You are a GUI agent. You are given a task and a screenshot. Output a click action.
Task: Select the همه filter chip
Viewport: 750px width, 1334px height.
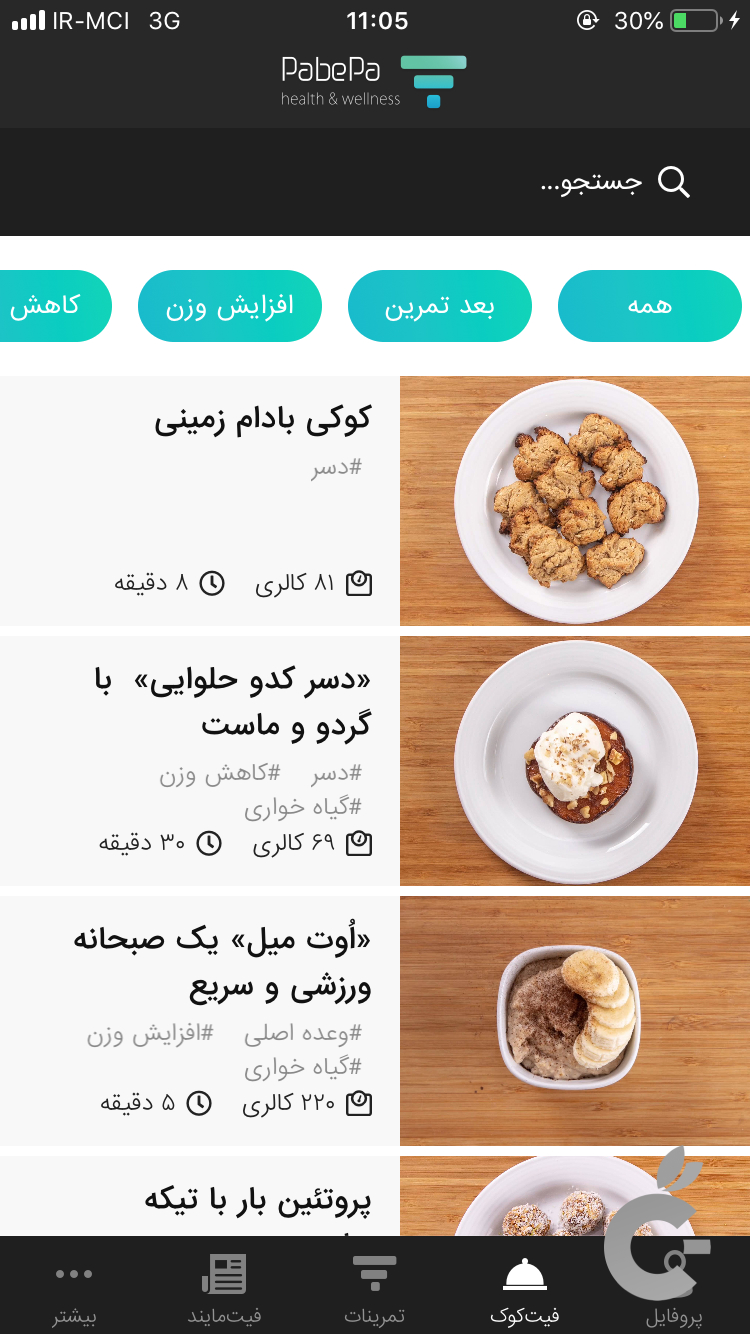click(650, 306)
